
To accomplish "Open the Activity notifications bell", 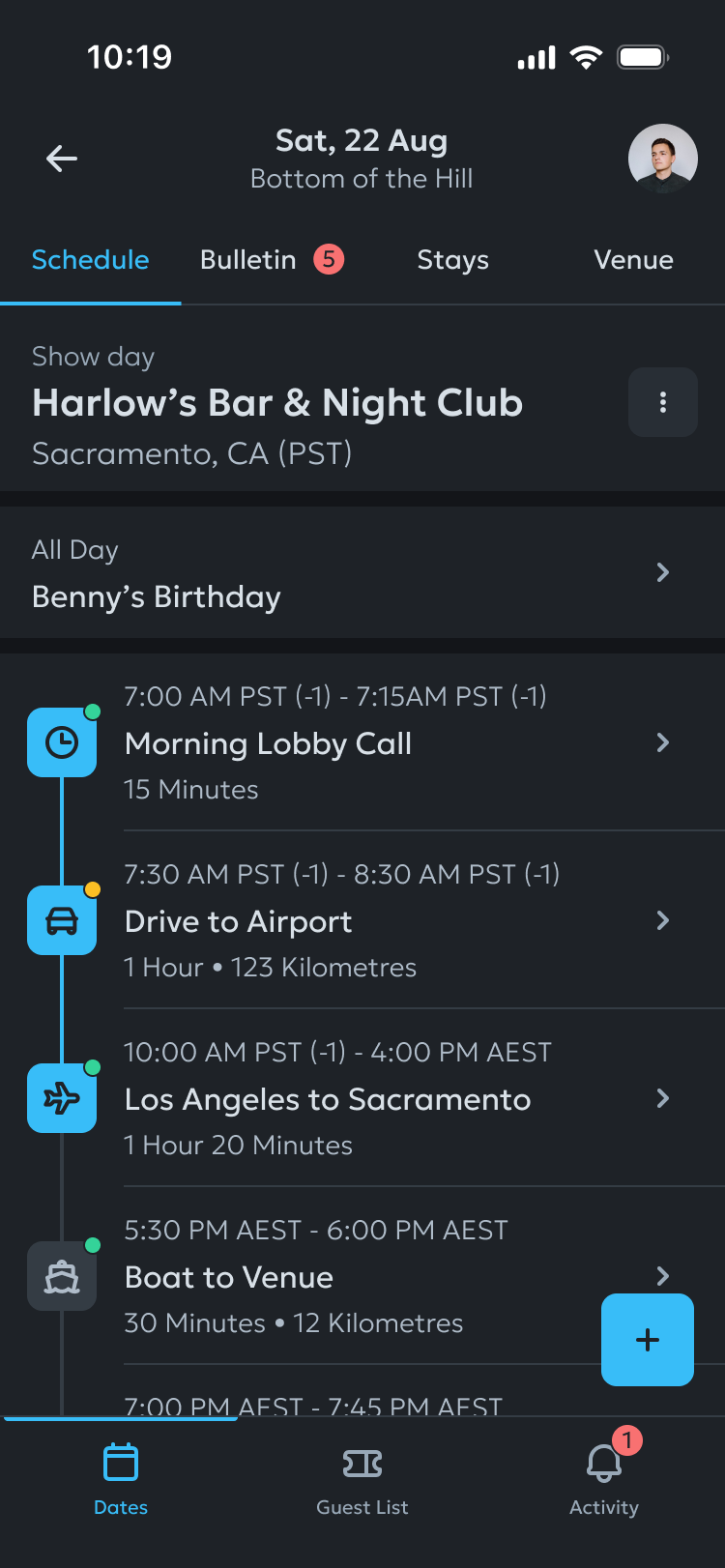I will (x=603, y=1462).
